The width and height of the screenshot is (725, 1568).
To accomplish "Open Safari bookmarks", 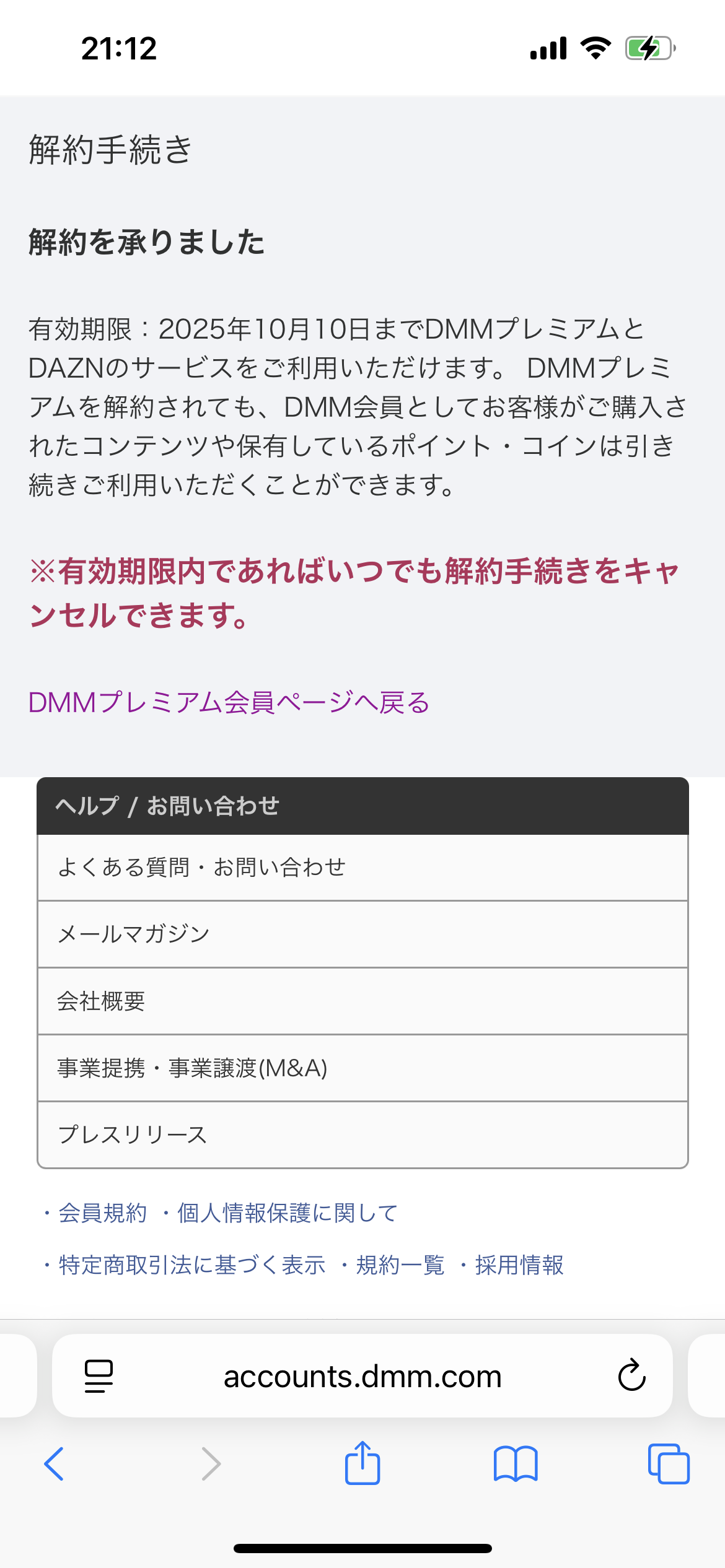I will click(x=516, y=1464).
